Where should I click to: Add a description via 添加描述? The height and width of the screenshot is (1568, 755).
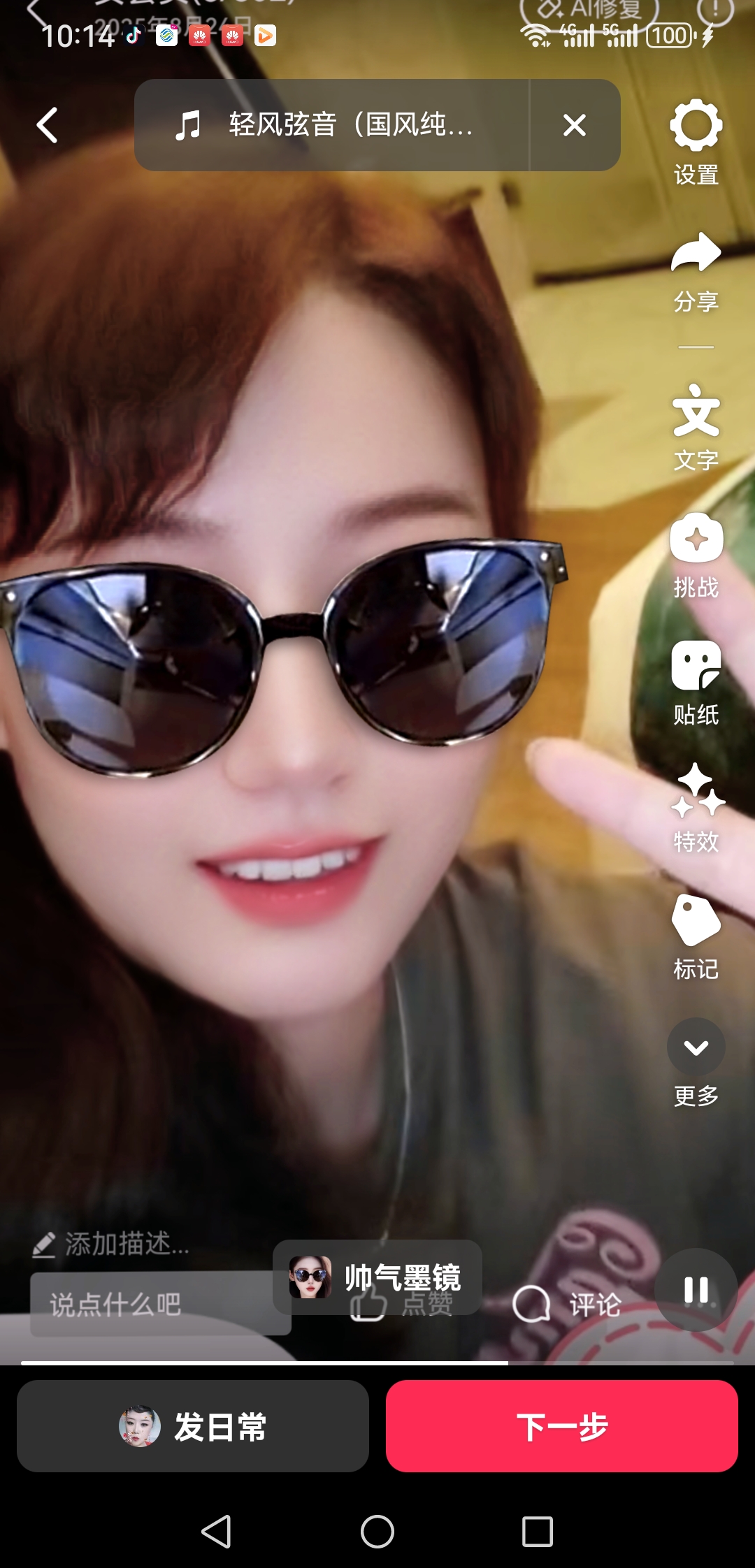click(x=112, y=1244)
